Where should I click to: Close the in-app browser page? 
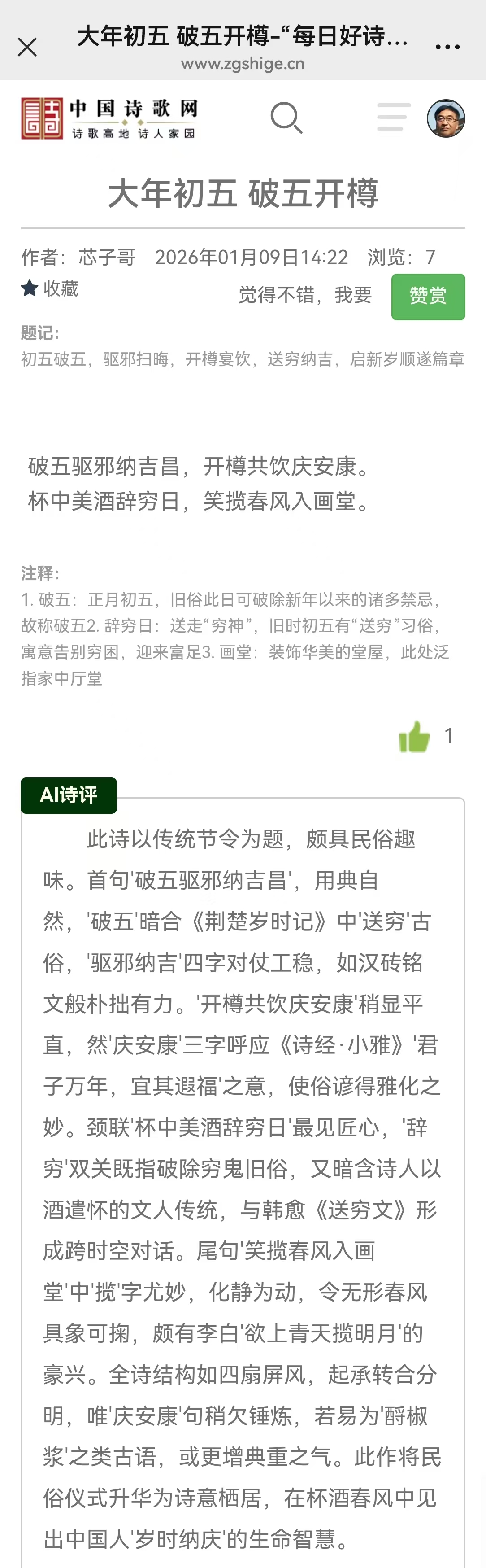click(27, 47)
